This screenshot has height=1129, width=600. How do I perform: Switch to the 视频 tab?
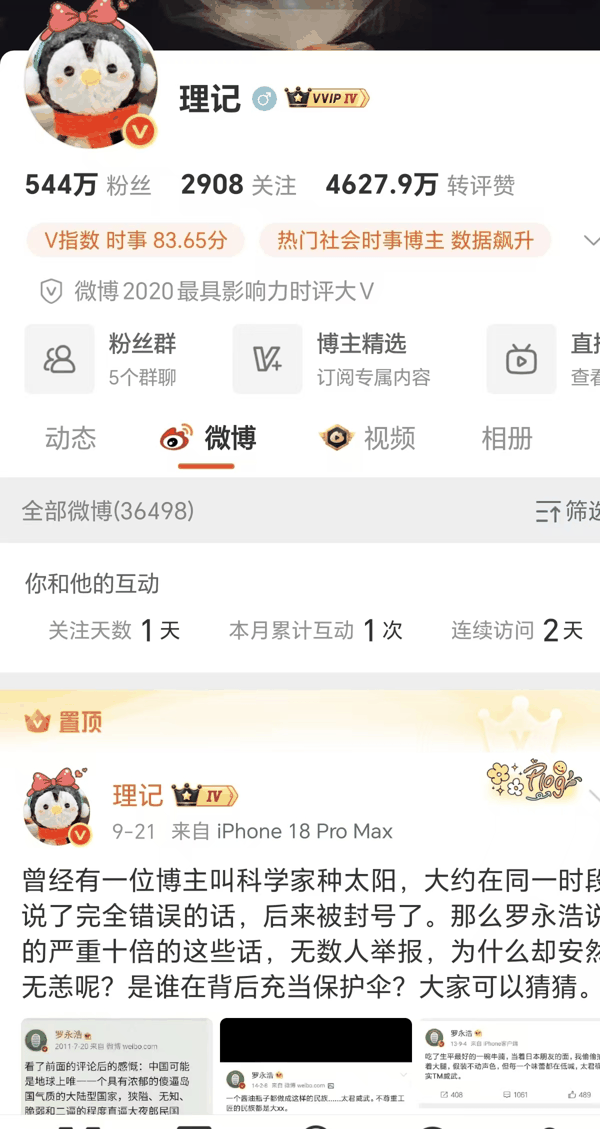[367, 438]
